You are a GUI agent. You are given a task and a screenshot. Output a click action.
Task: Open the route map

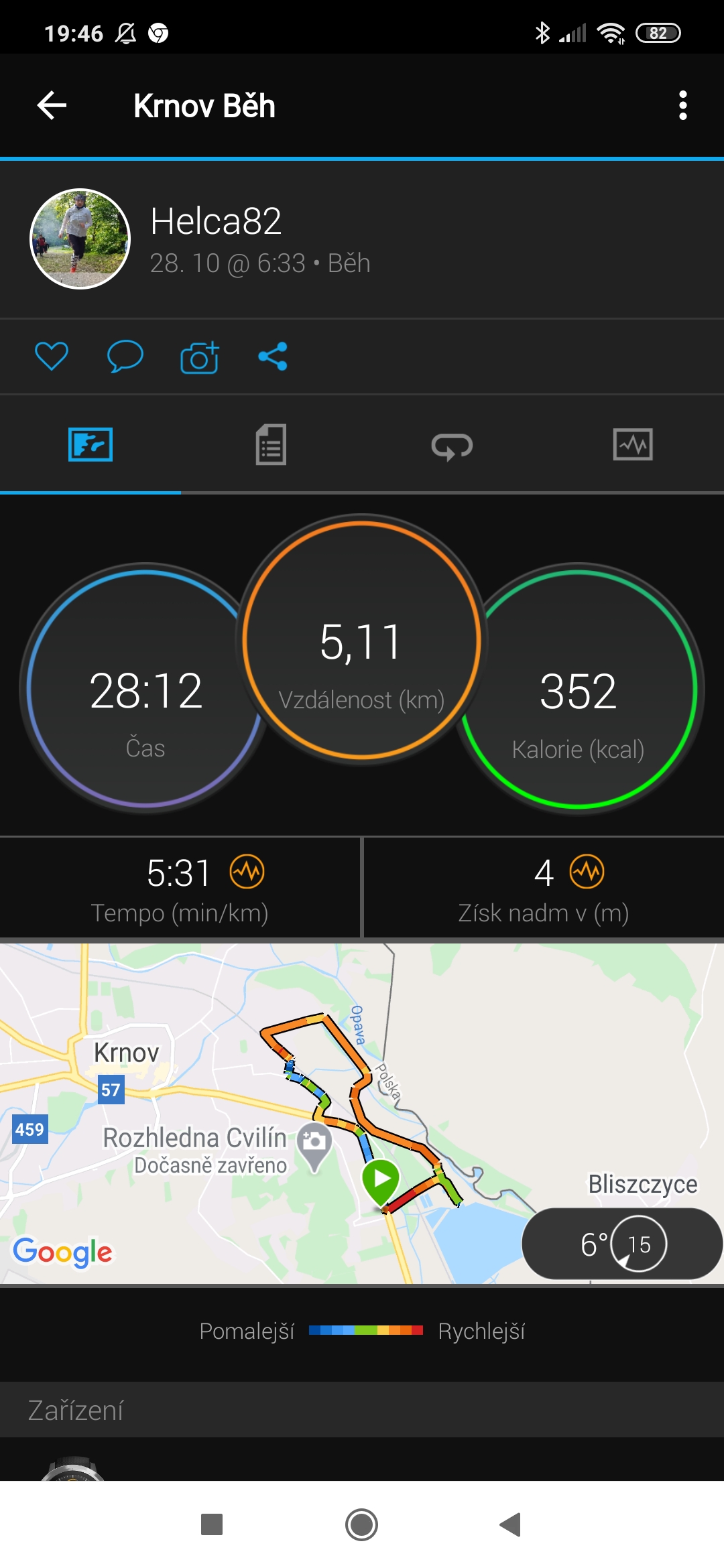click(x=362, y=1114)
